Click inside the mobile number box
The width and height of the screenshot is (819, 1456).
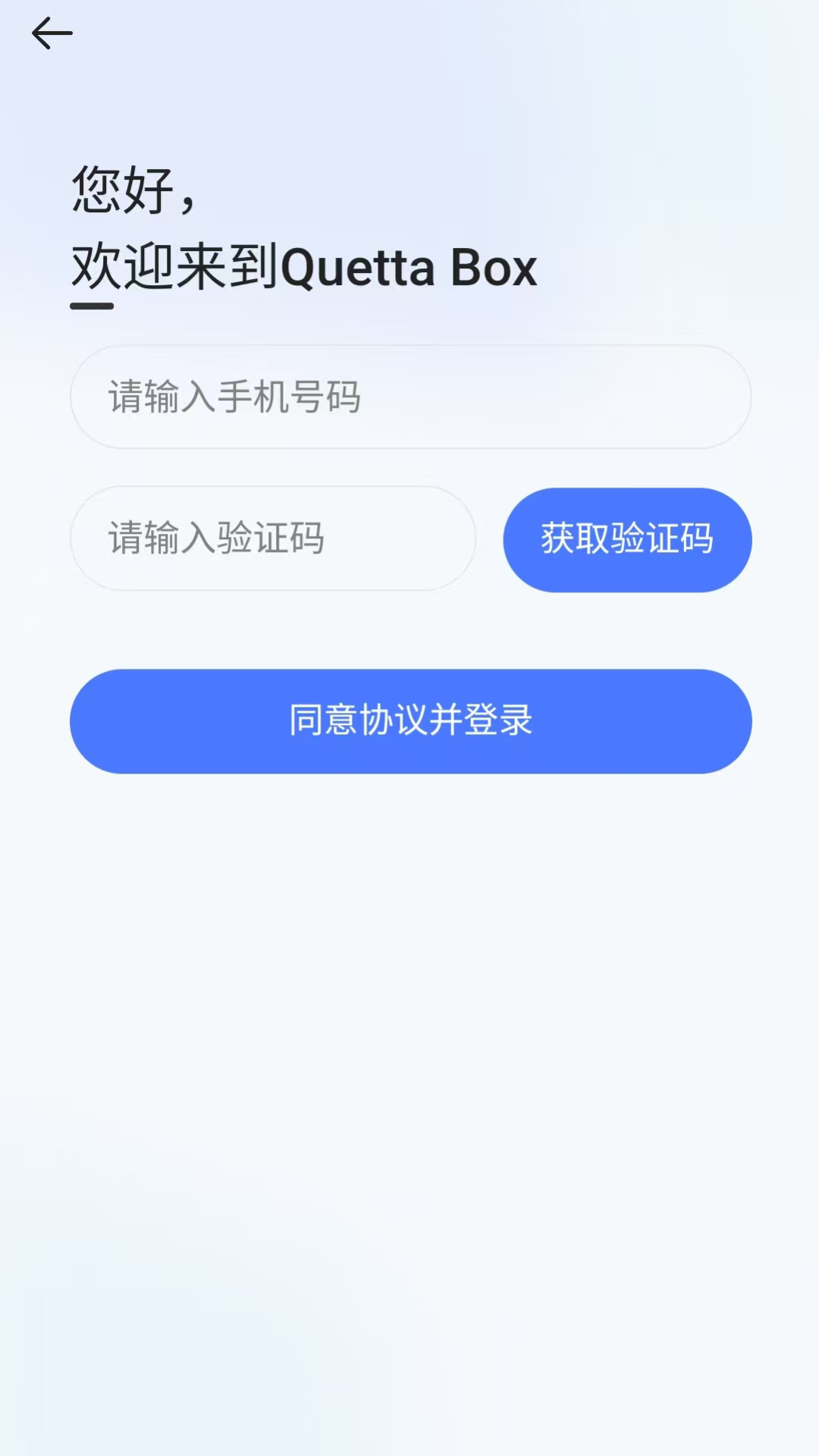pos(409,397)
